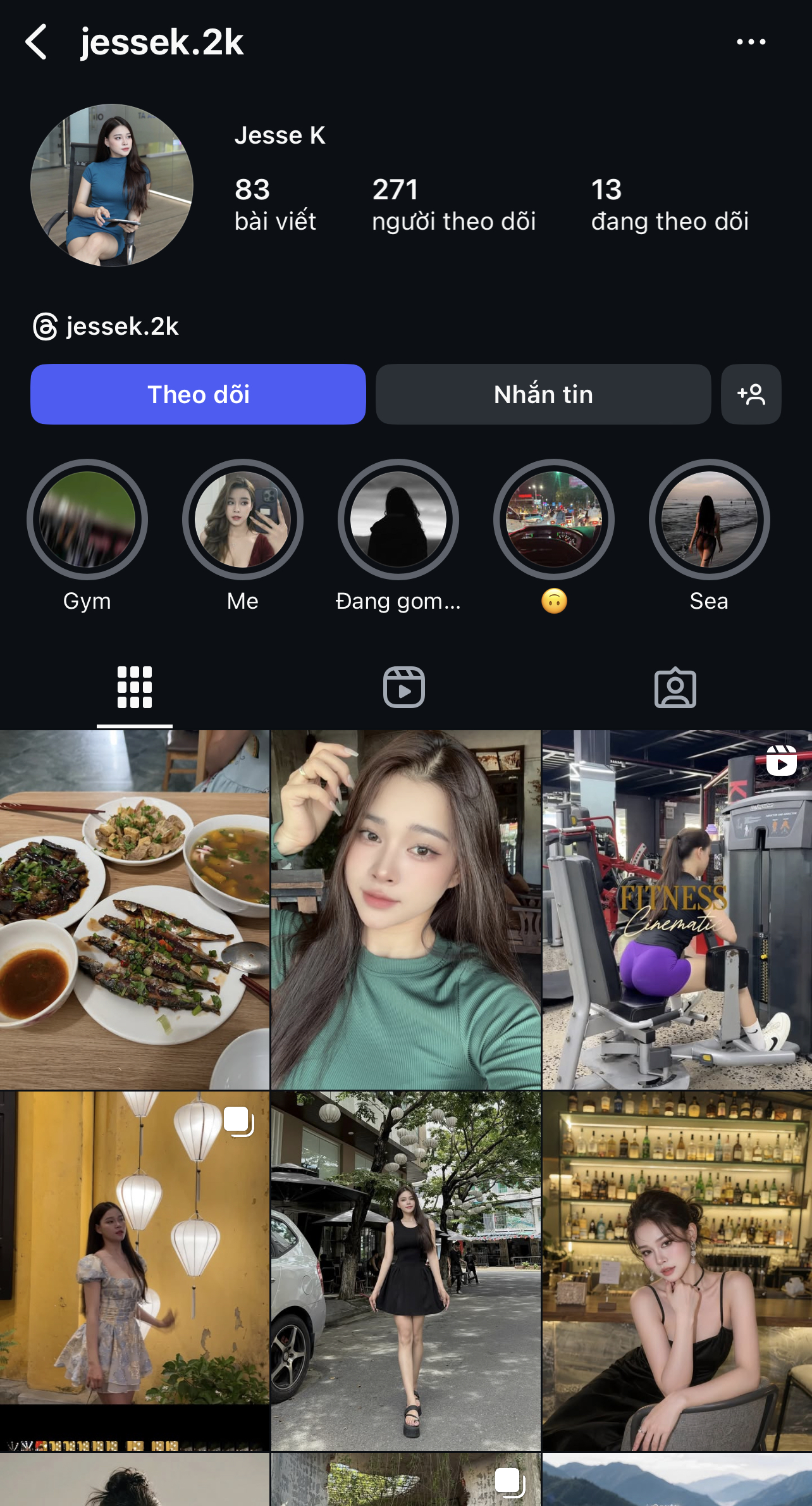Open the three-dot overflow menu

click(x=751, y=42)
